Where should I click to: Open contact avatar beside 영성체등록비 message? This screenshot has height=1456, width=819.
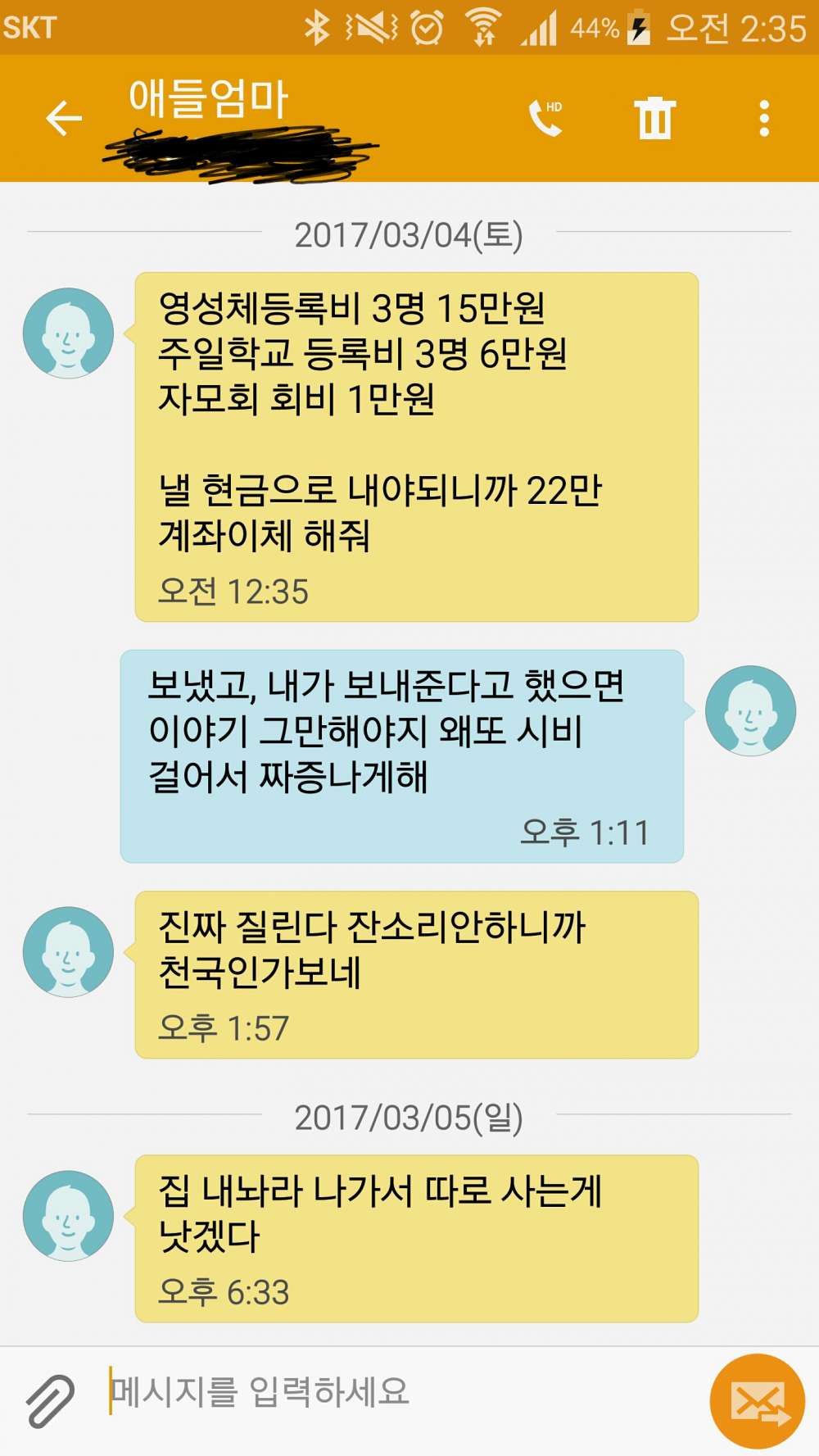pyautogui.click(x=68, y=333)
